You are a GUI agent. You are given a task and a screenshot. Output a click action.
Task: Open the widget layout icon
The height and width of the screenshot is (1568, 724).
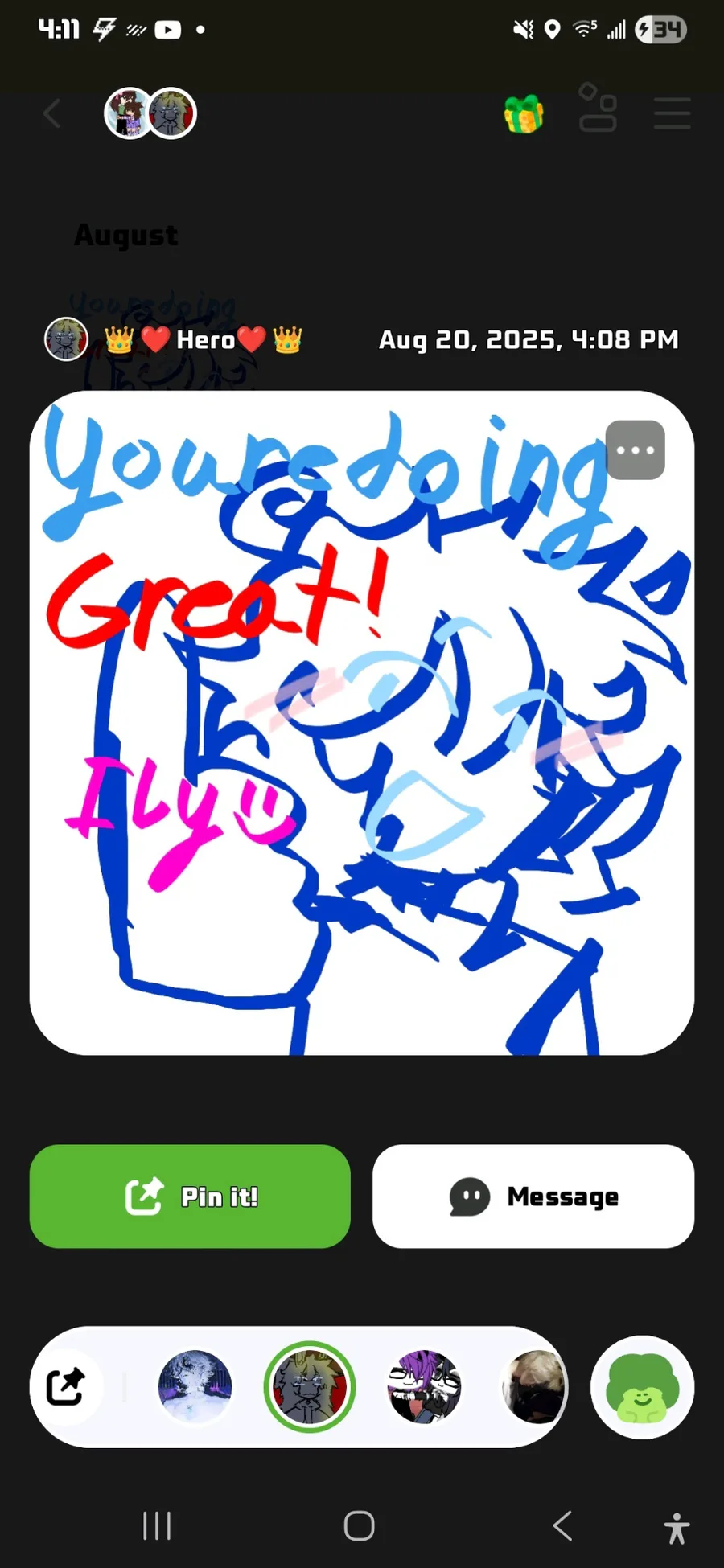[598, 108]
